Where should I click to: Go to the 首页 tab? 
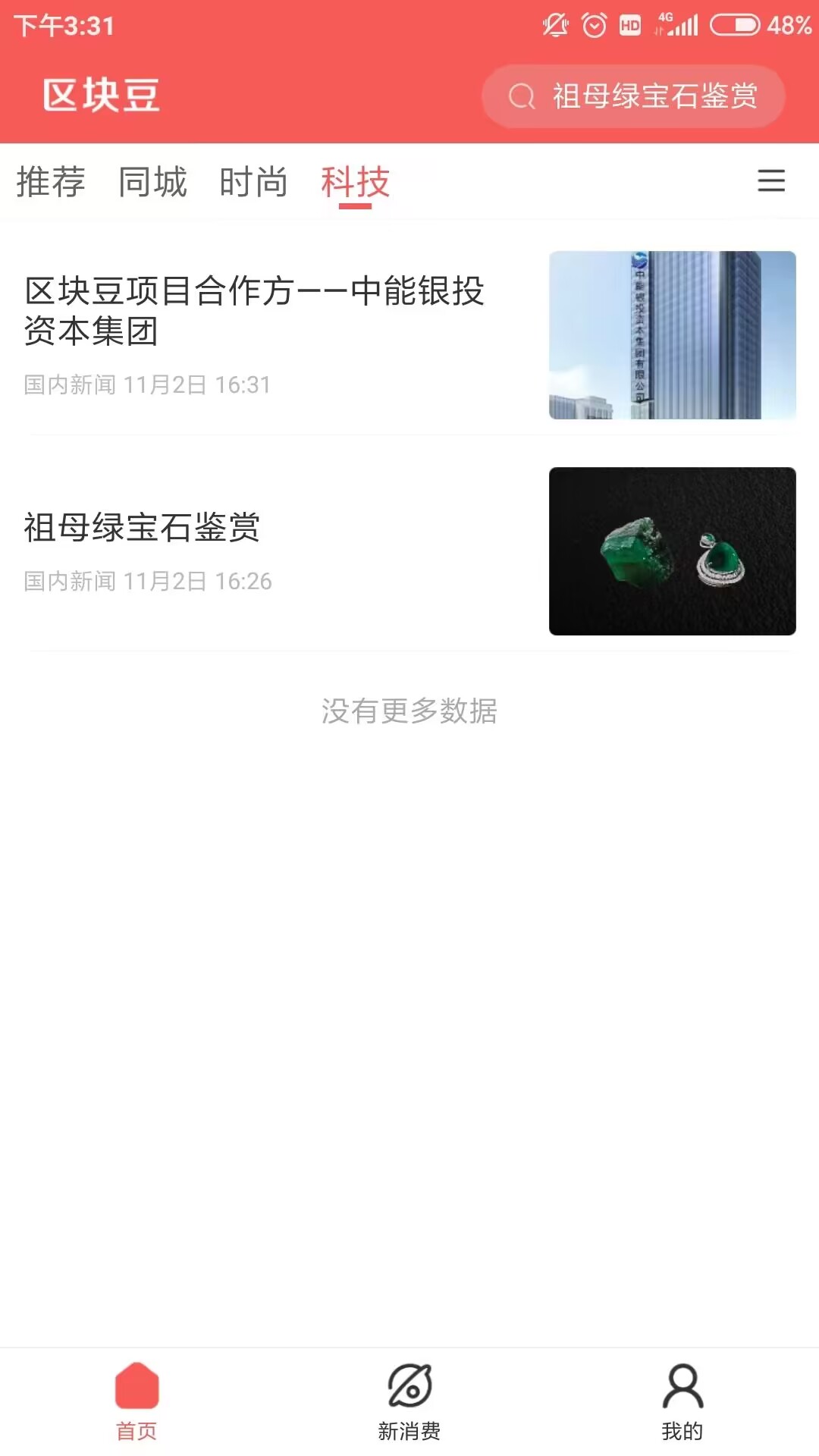(x=136, y=1400)
